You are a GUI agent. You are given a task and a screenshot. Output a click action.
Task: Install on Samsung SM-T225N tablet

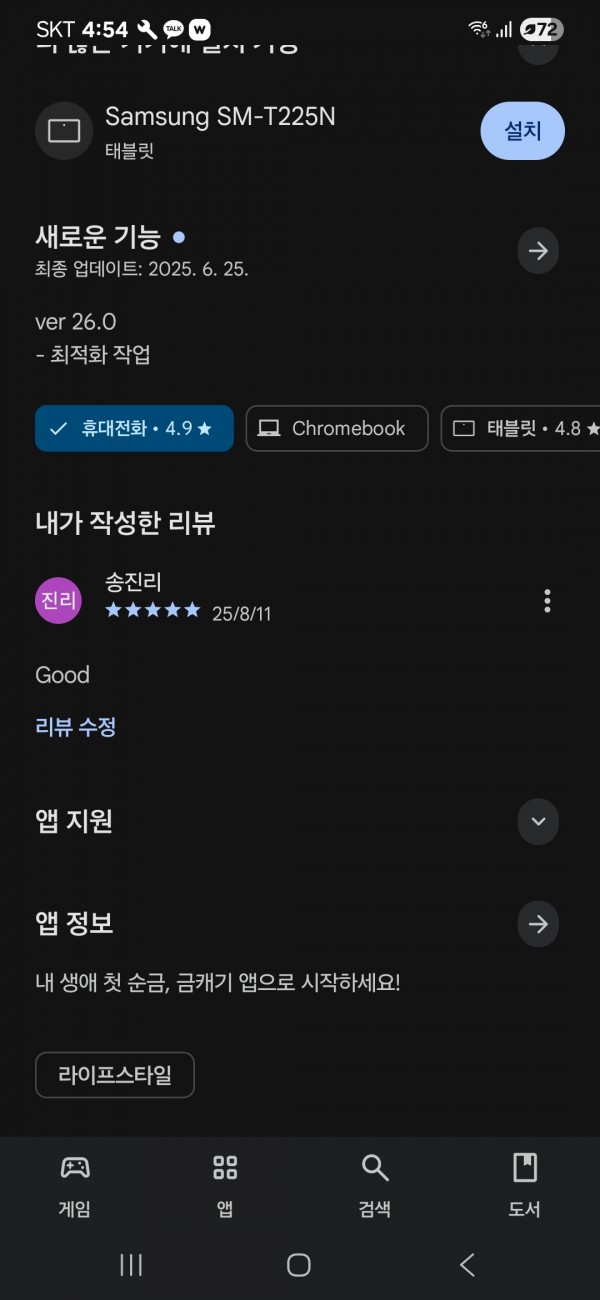(x=522, y=131)
